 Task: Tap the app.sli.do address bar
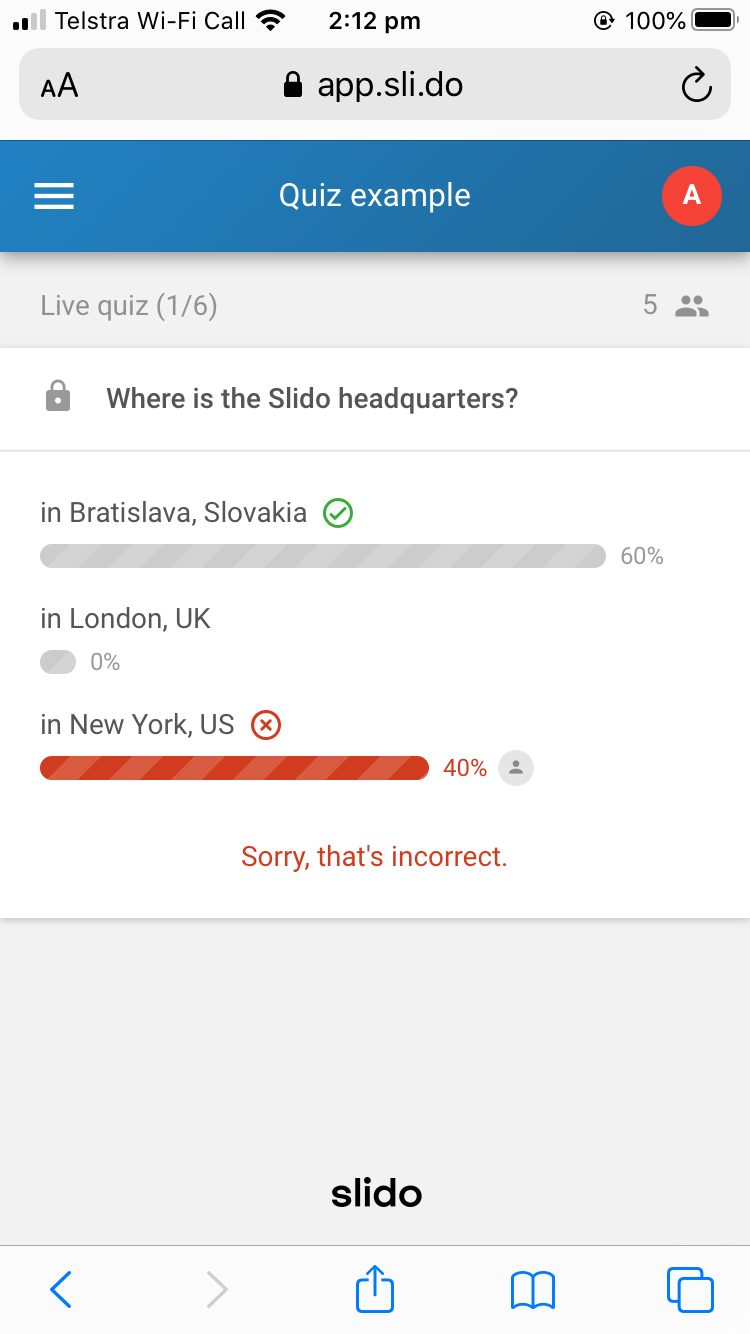tap(375, 85)
